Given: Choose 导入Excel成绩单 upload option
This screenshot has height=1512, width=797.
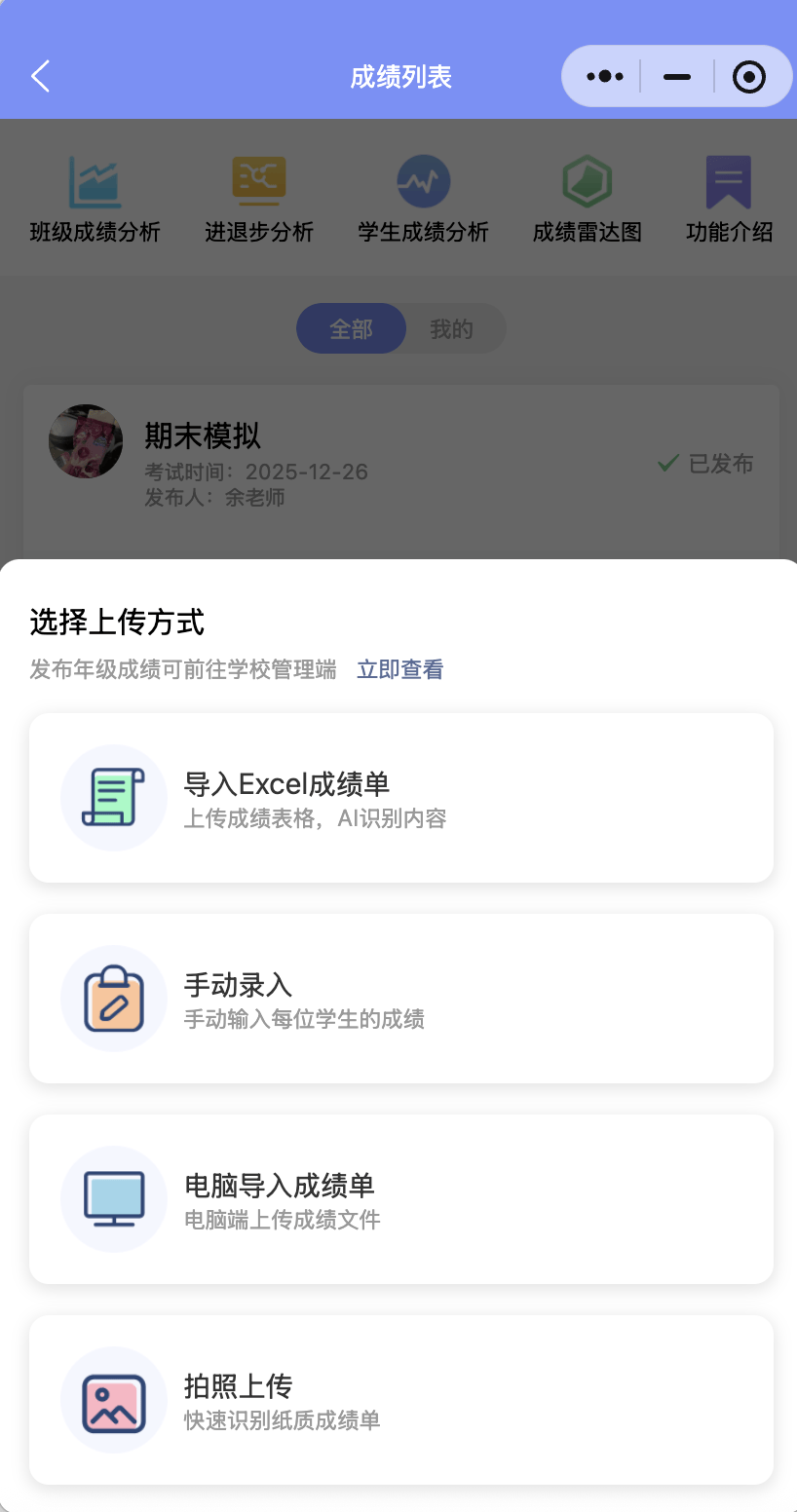Looking at the screenshot, I should (x=401, y=798).
